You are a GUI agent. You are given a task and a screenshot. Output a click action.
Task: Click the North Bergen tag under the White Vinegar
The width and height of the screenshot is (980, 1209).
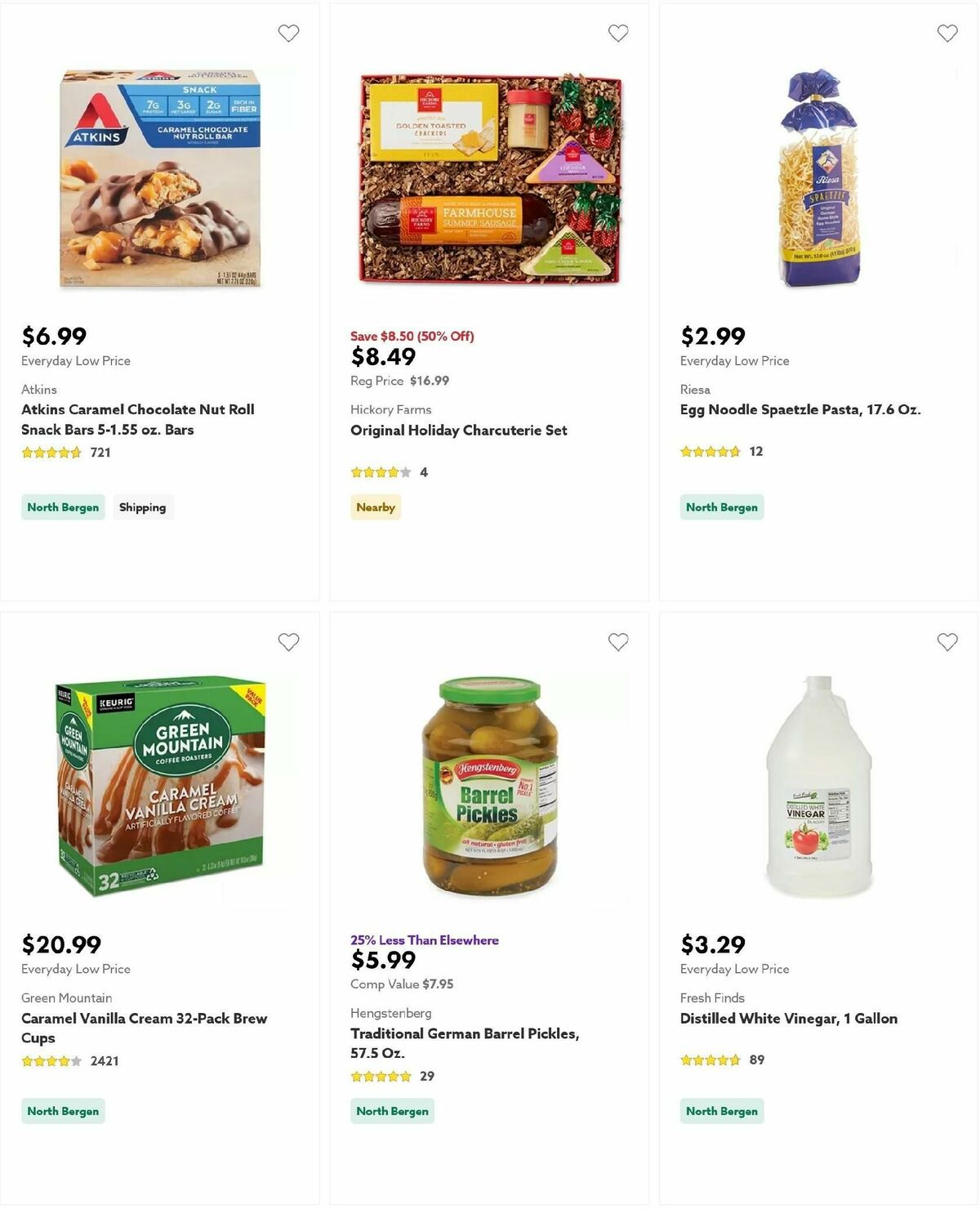pos(722,1111)
